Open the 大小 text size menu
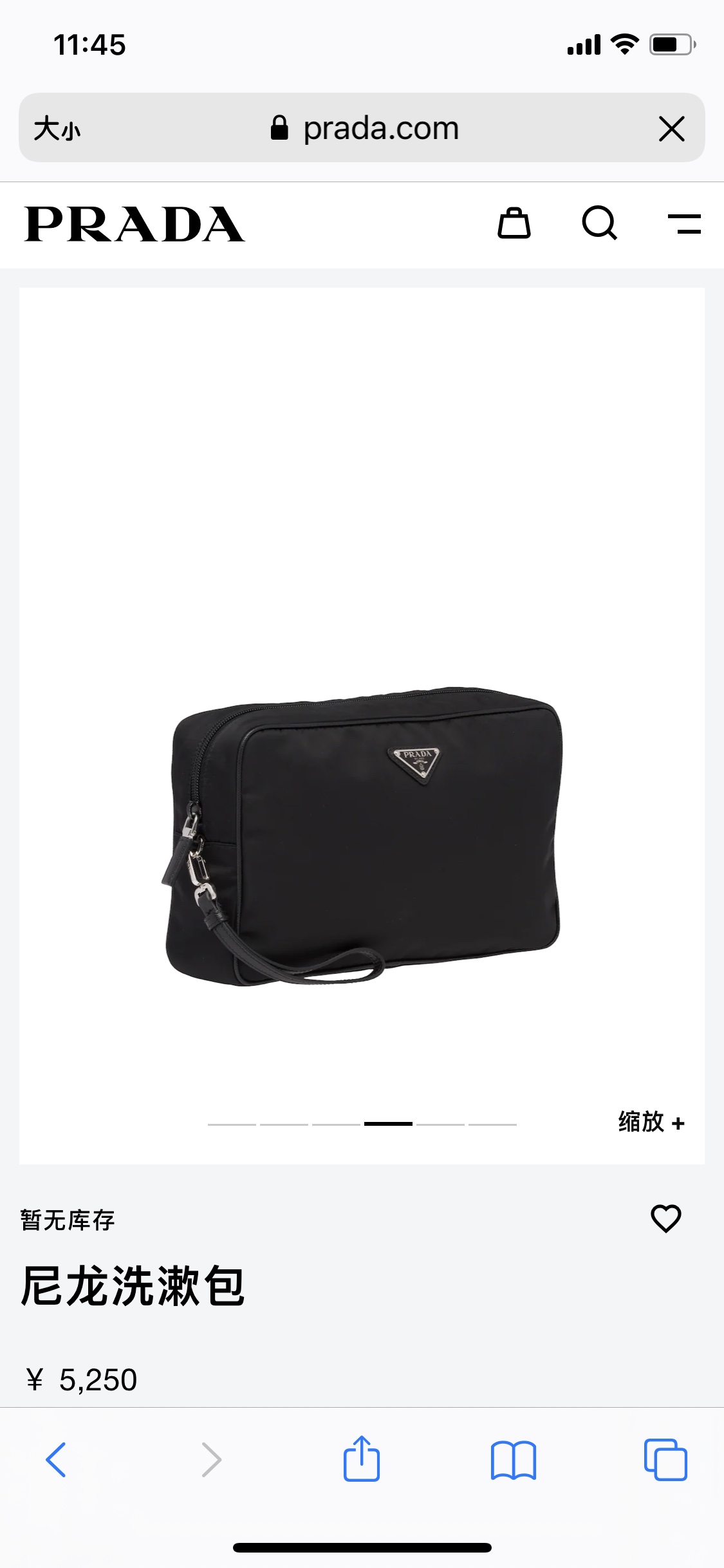Screen dimensions: 724x1568 [x=57, y=129]
